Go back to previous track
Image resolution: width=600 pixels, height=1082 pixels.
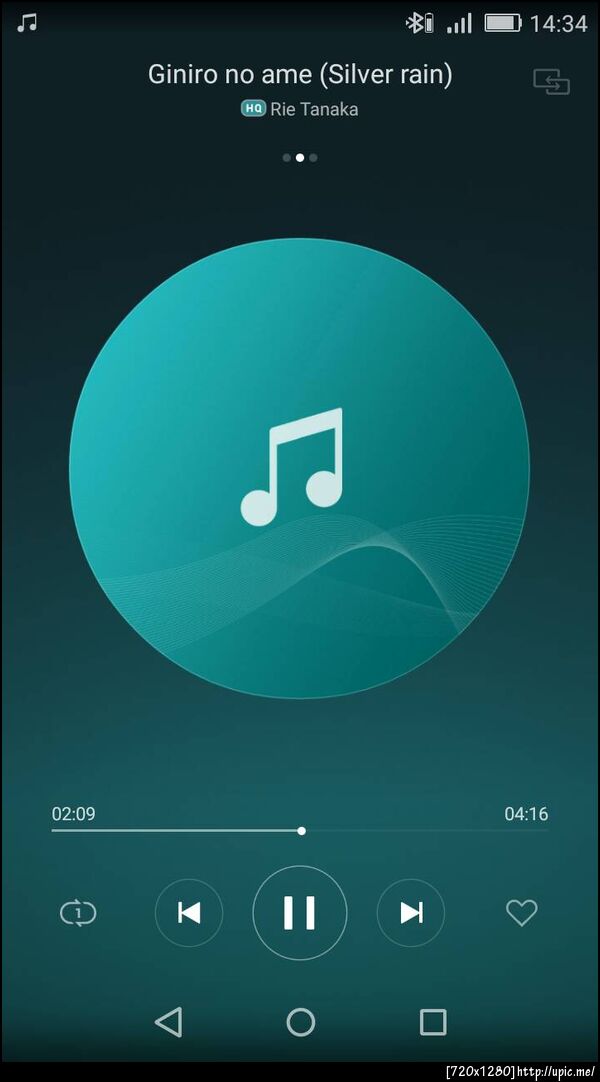point(189,912)
